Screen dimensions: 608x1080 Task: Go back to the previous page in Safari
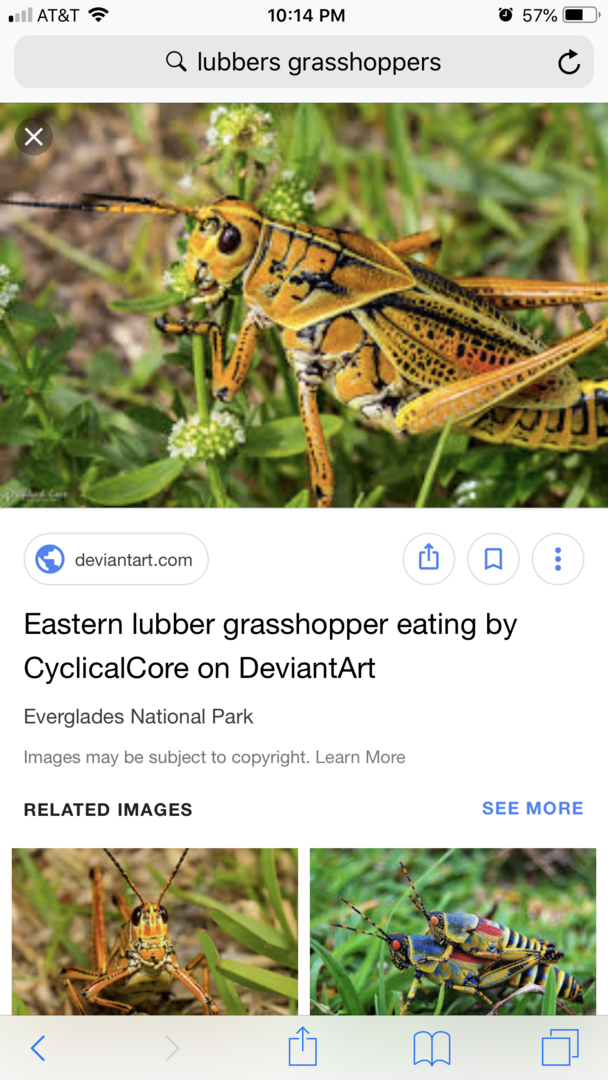(x=38, y=1048)
